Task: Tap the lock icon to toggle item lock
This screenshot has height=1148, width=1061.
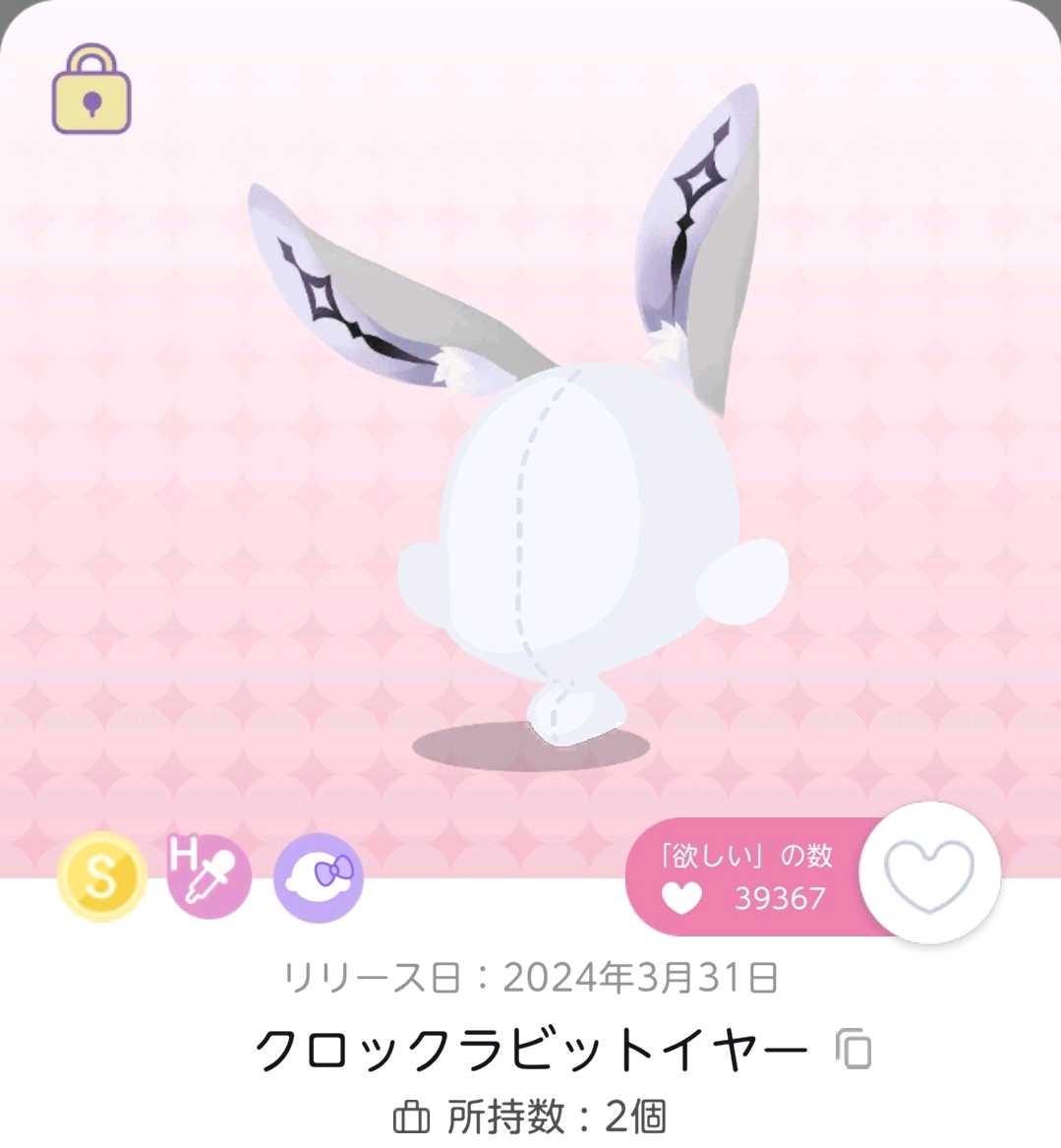Action: 91,90
